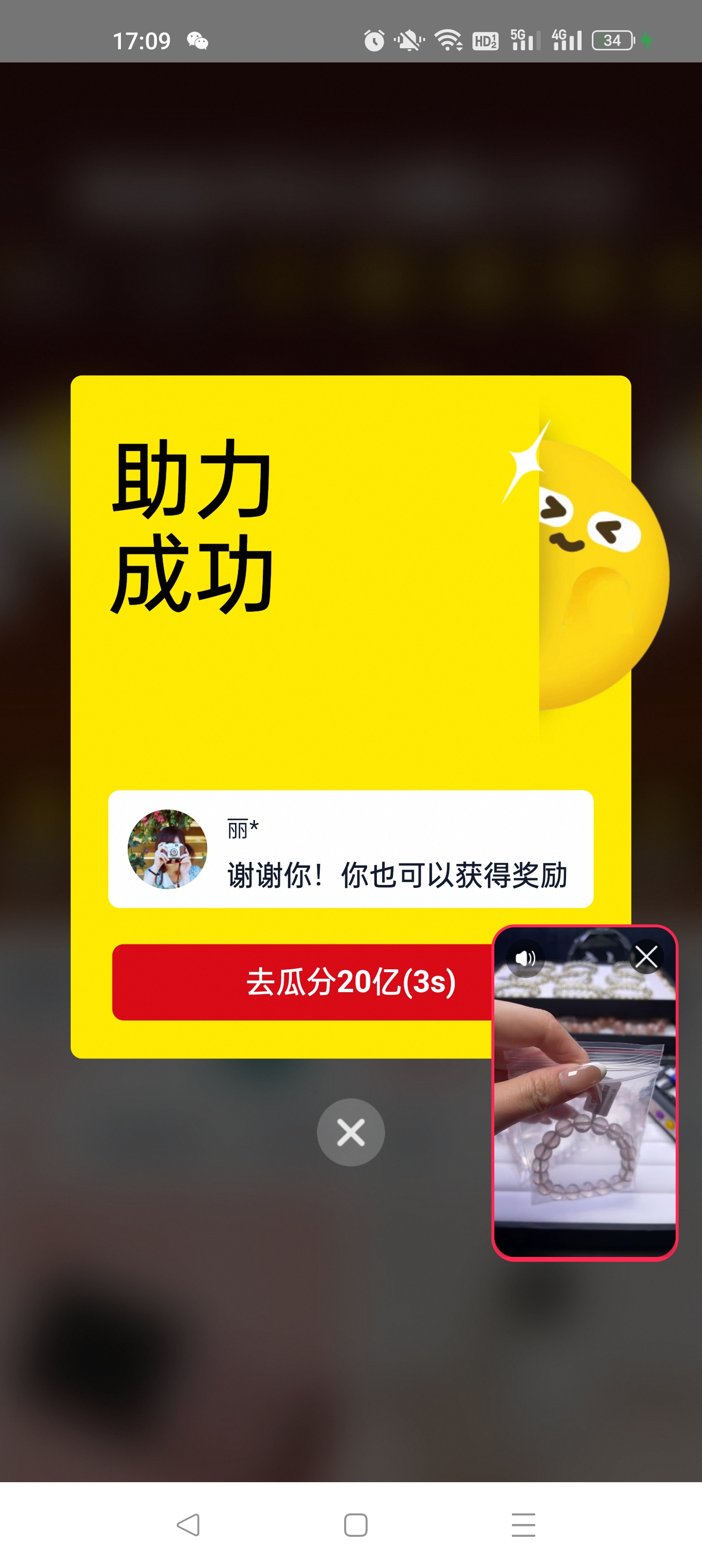The width and height of the screenshot is (702, 1568).
Task: Open the recent apps menu
Action: [x=523, y=1525]
